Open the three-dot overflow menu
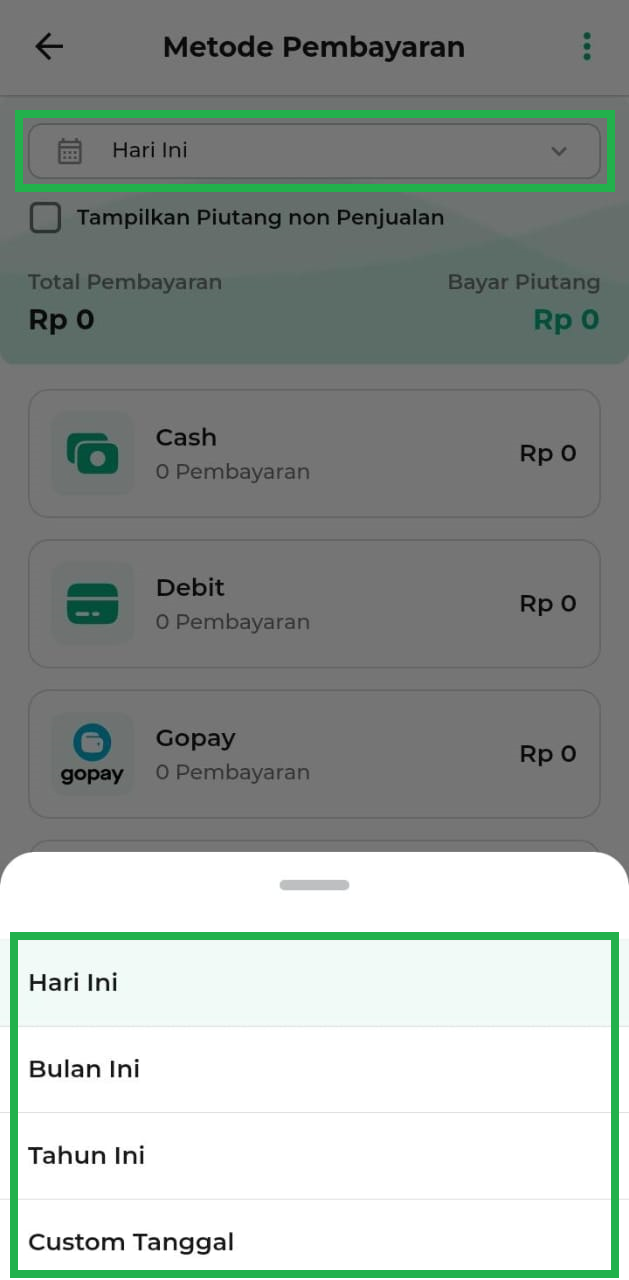Viewport: 629px width, 1280px height. (587, 47)
